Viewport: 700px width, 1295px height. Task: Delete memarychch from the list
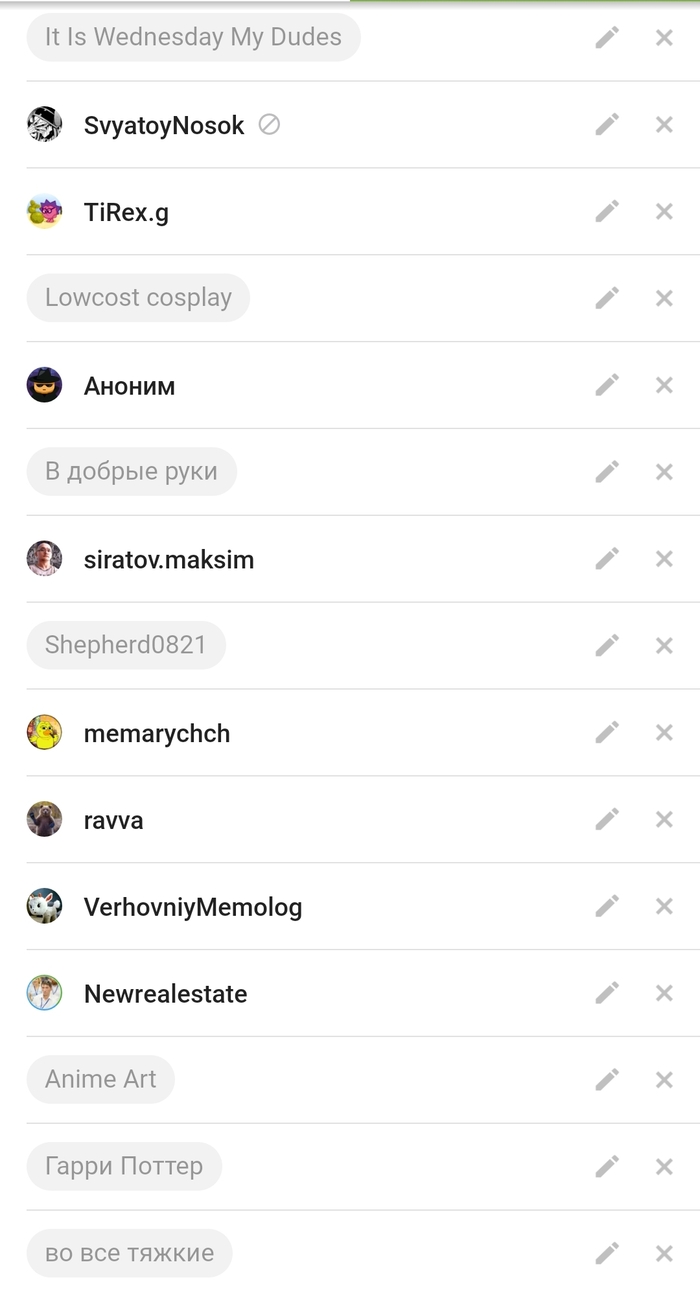pos(664,733)
